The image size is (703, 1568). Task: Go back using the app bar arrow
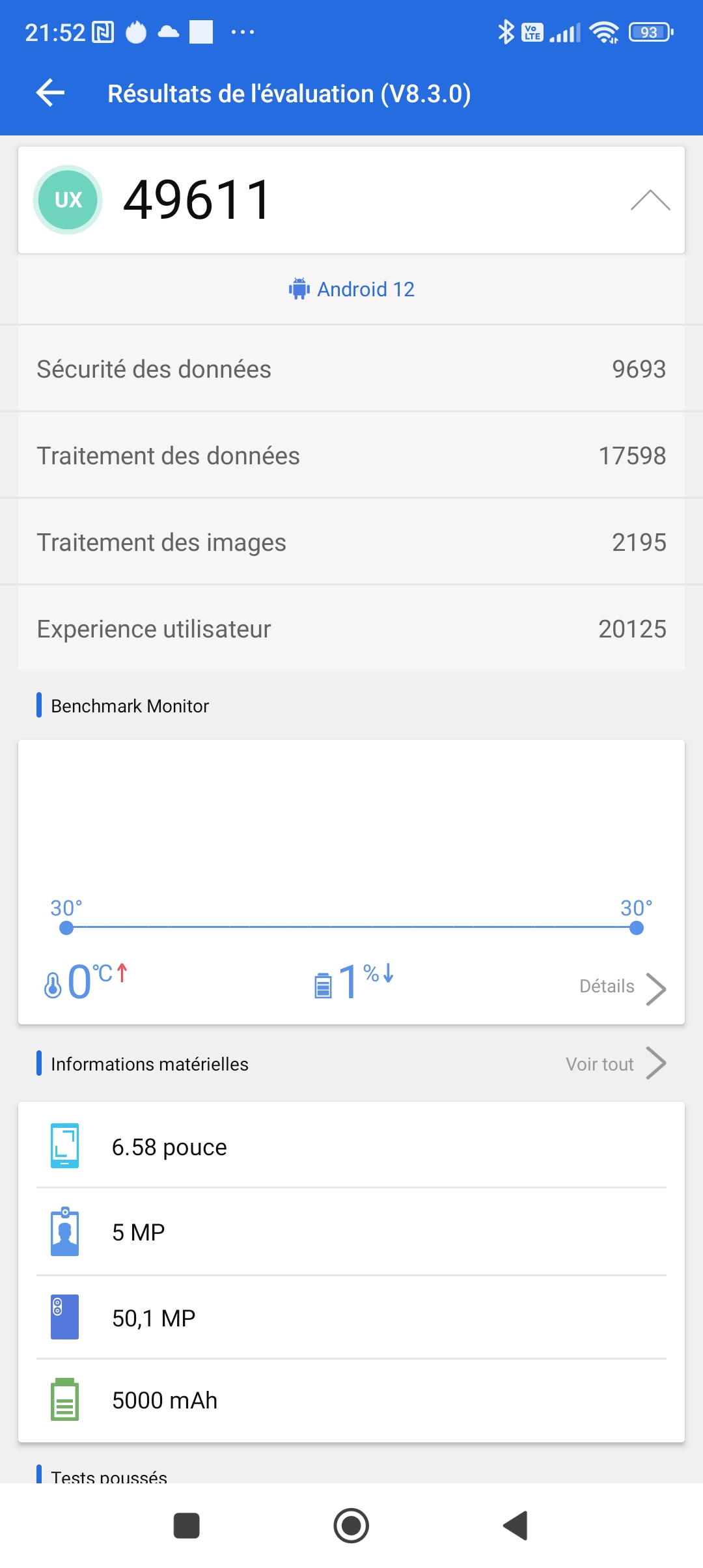pos(51,93)
